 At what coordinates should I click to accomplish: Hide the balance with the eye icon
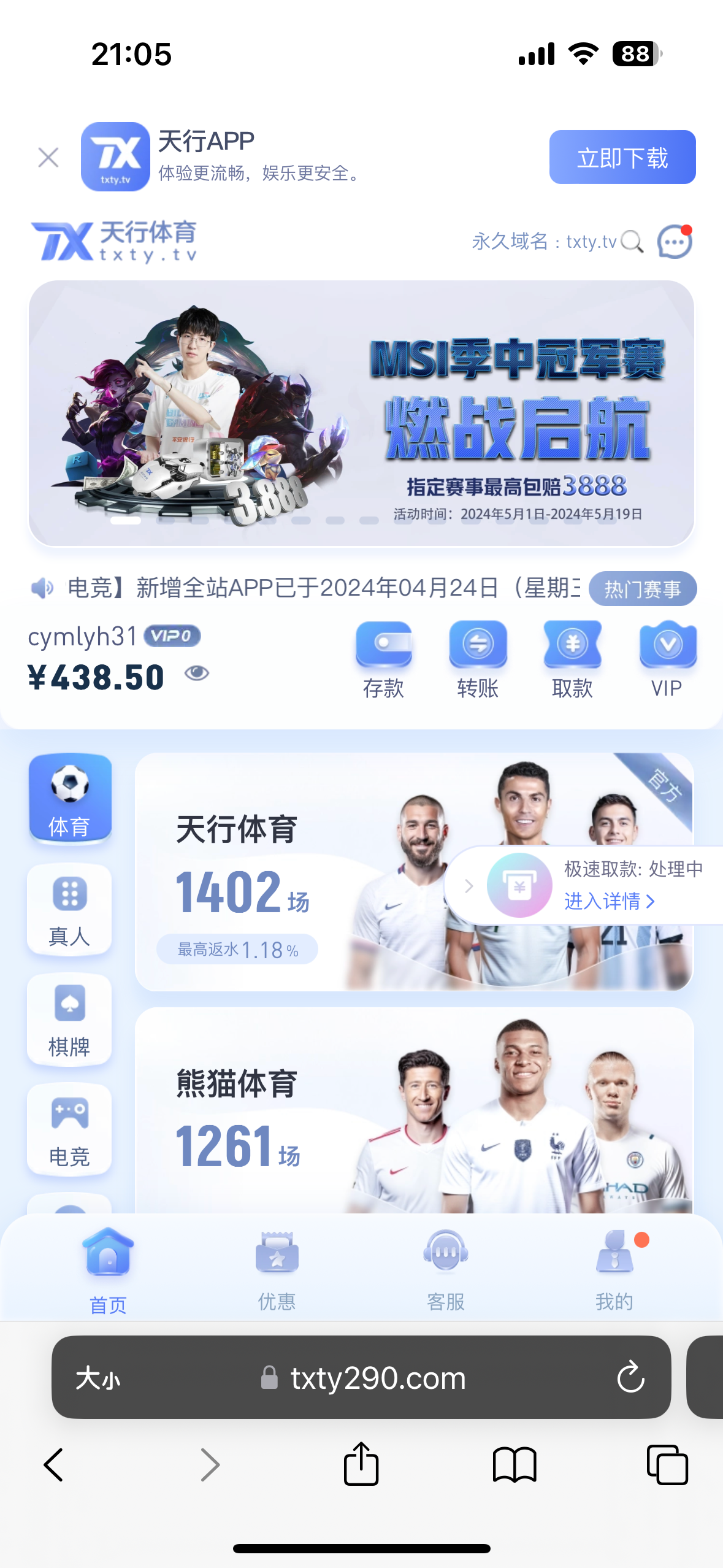[197, 674]
